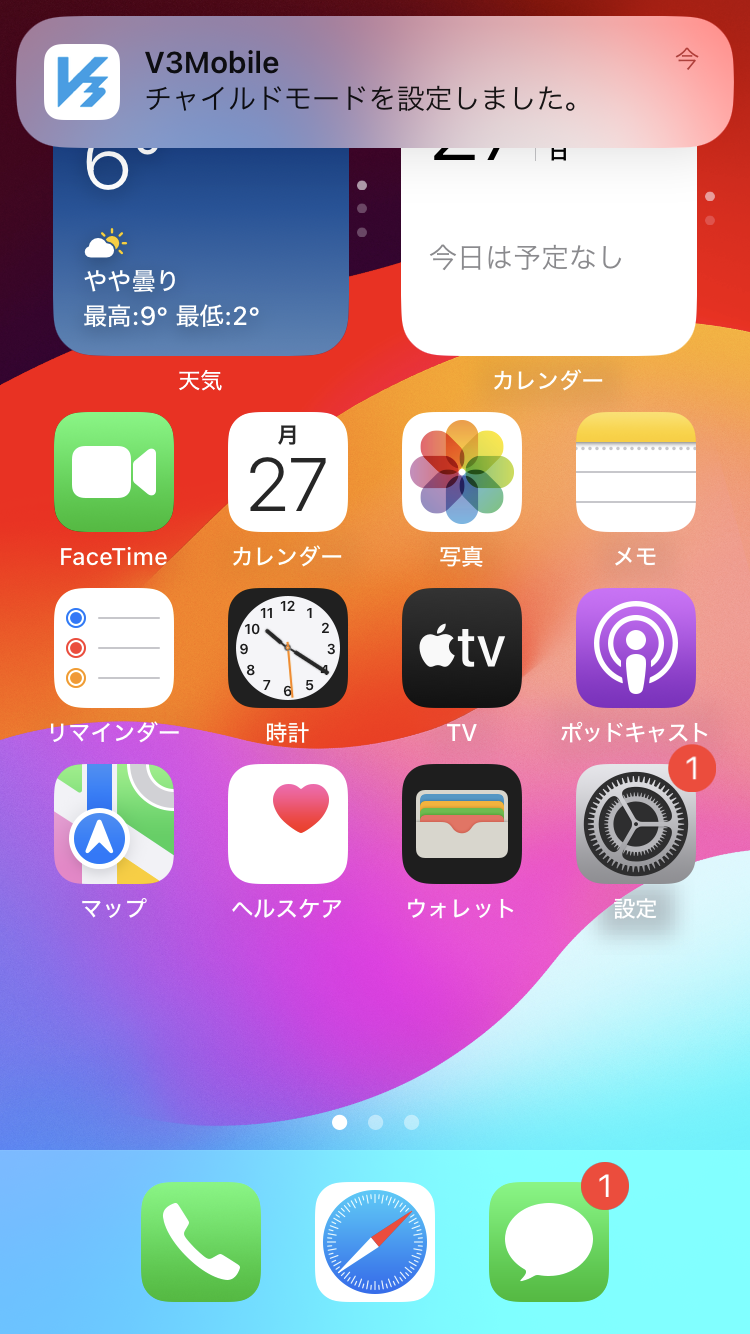Open Messages with one unread badge

549,1242
